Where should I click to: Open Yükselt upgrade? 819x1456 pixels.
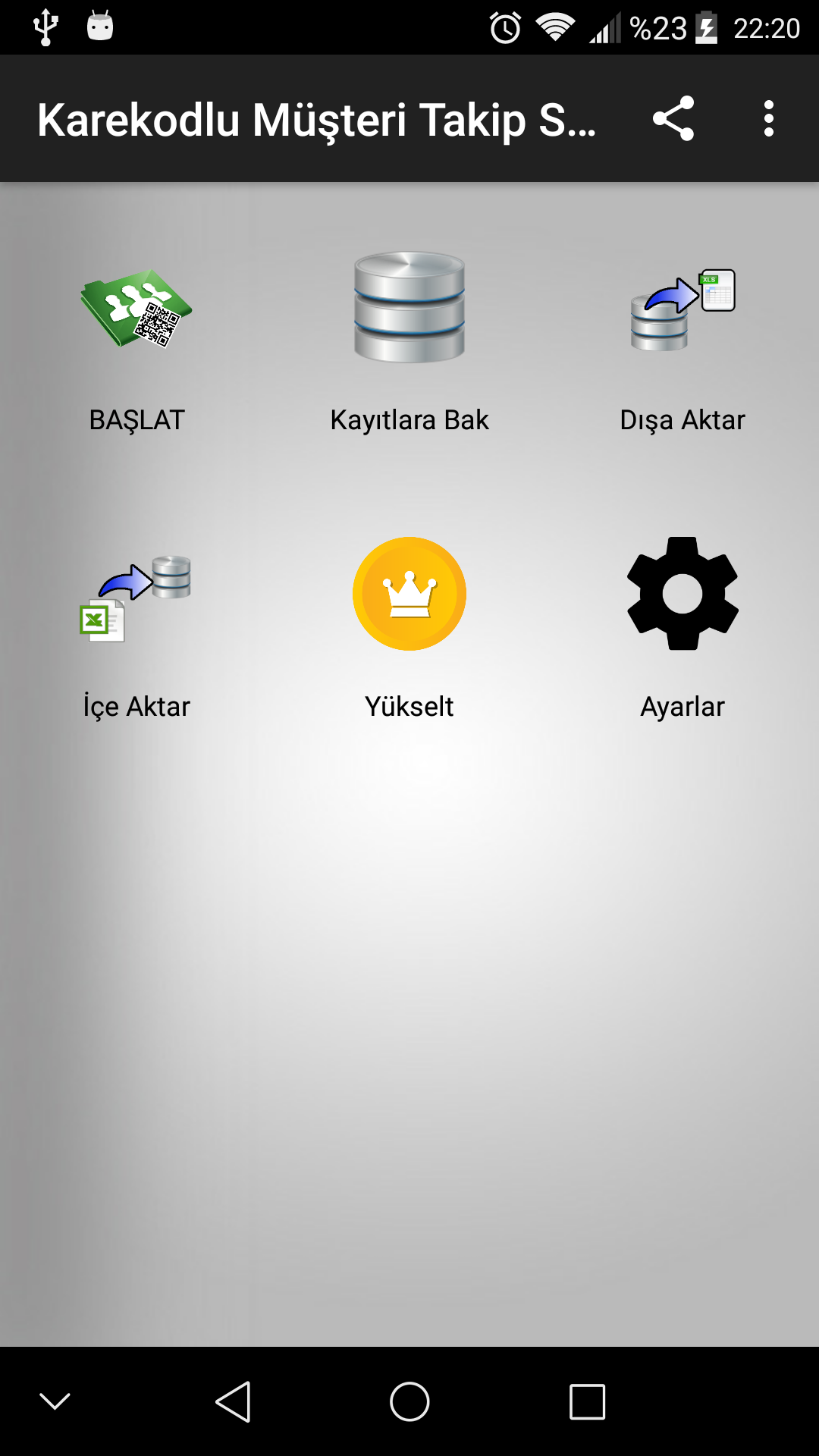coord(409,594)
